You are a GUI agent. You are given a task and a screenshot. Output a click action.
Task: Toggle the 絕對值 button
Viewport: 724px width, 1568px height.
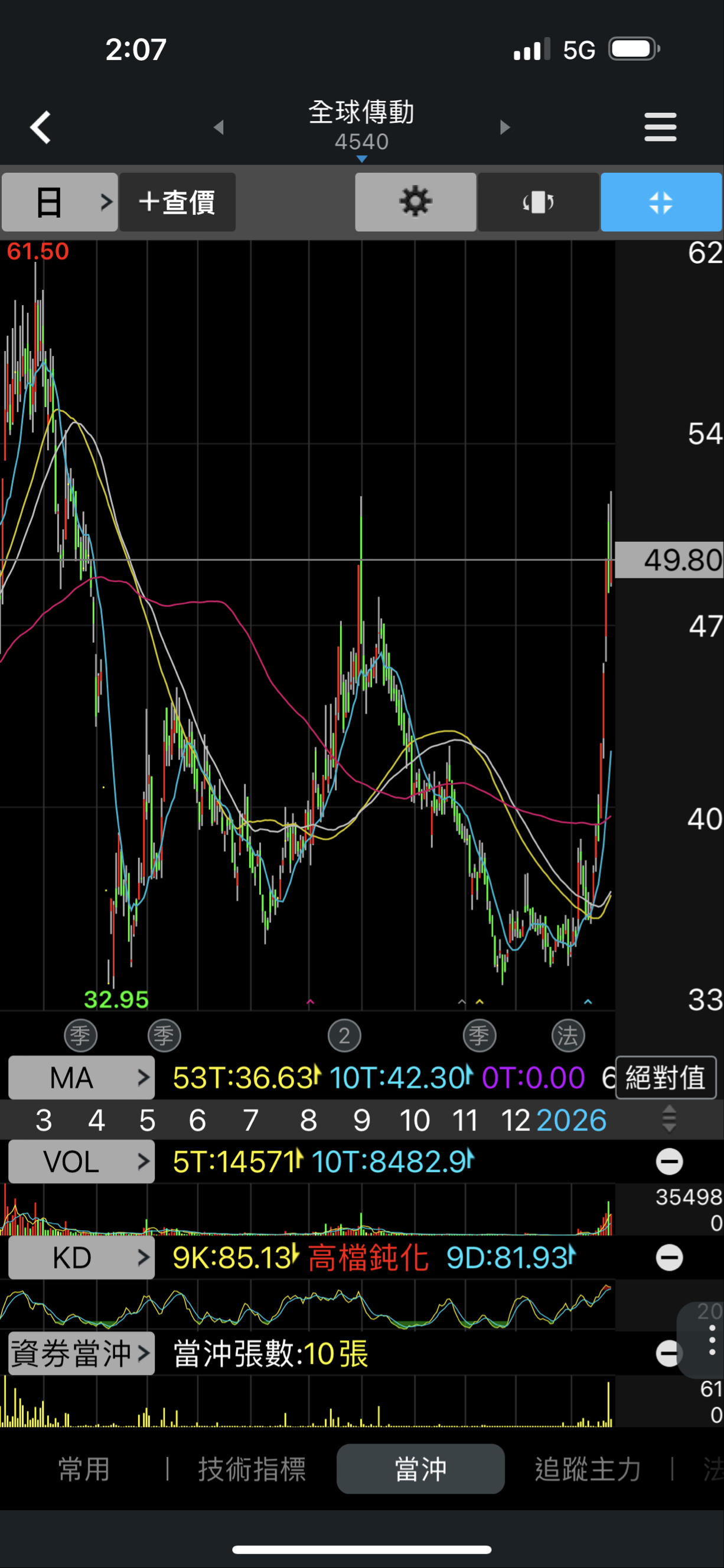pos(666,1078)
